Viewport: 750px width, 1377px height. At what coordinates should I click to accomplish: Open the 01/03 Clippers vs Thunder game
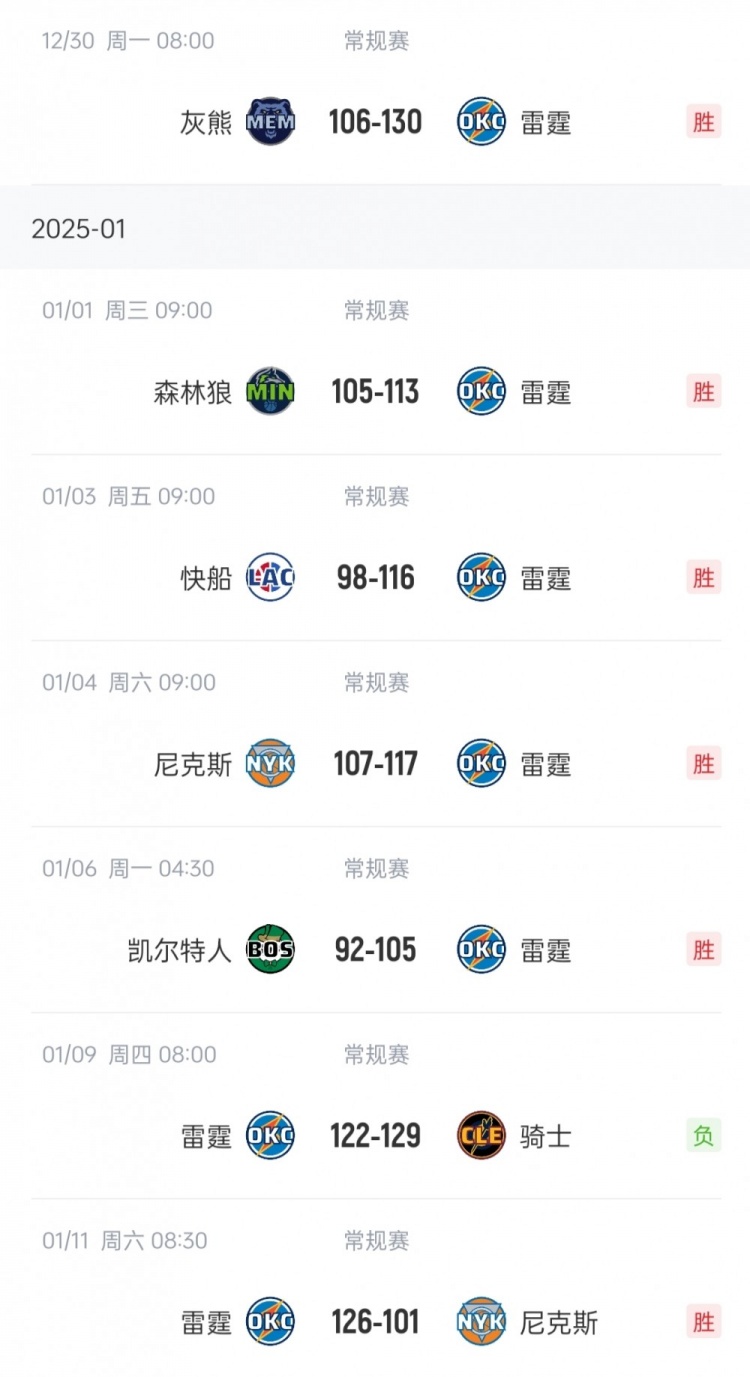click(375, 577)
